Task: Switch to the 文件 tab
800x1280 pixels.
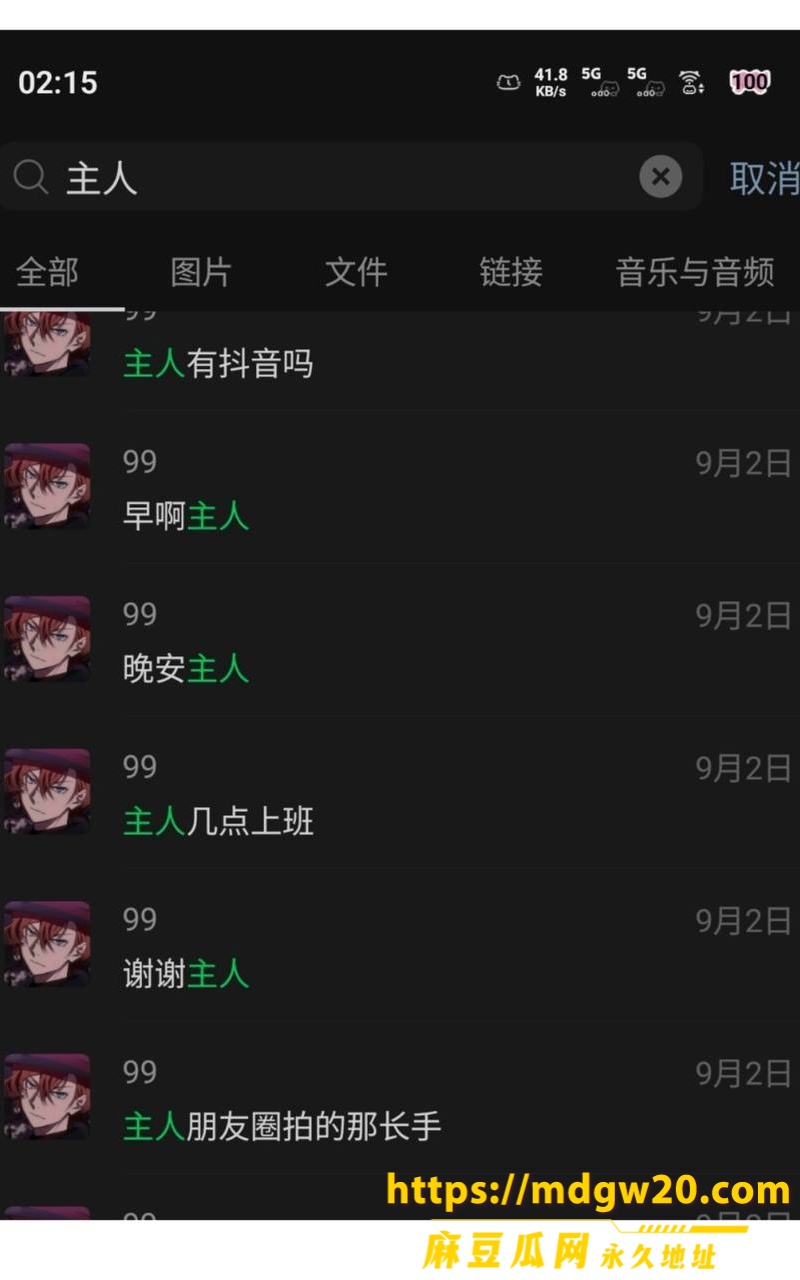Action: pos(356,271)
